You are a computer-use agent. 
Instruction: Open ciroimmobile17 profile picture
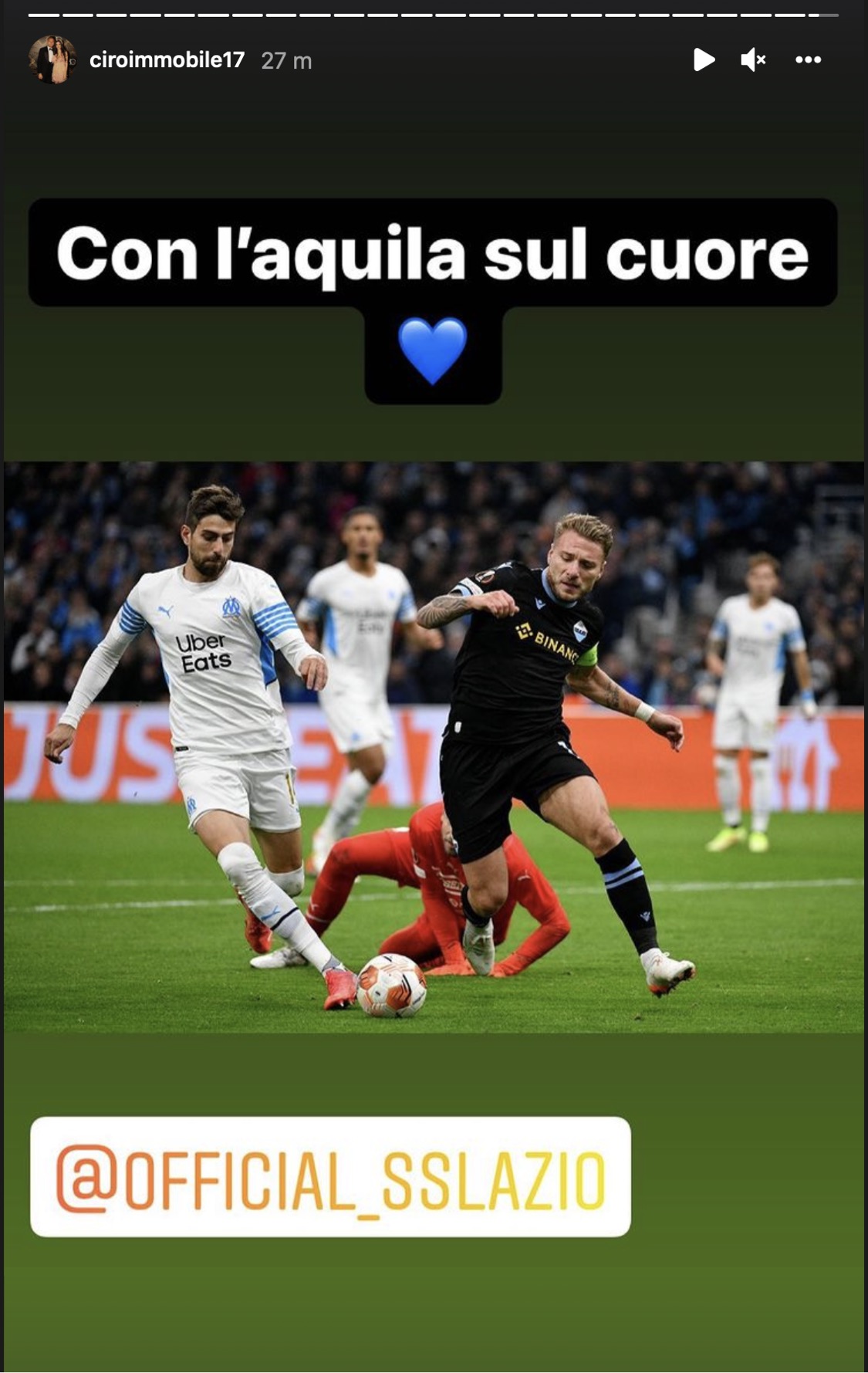click(52, 59)
